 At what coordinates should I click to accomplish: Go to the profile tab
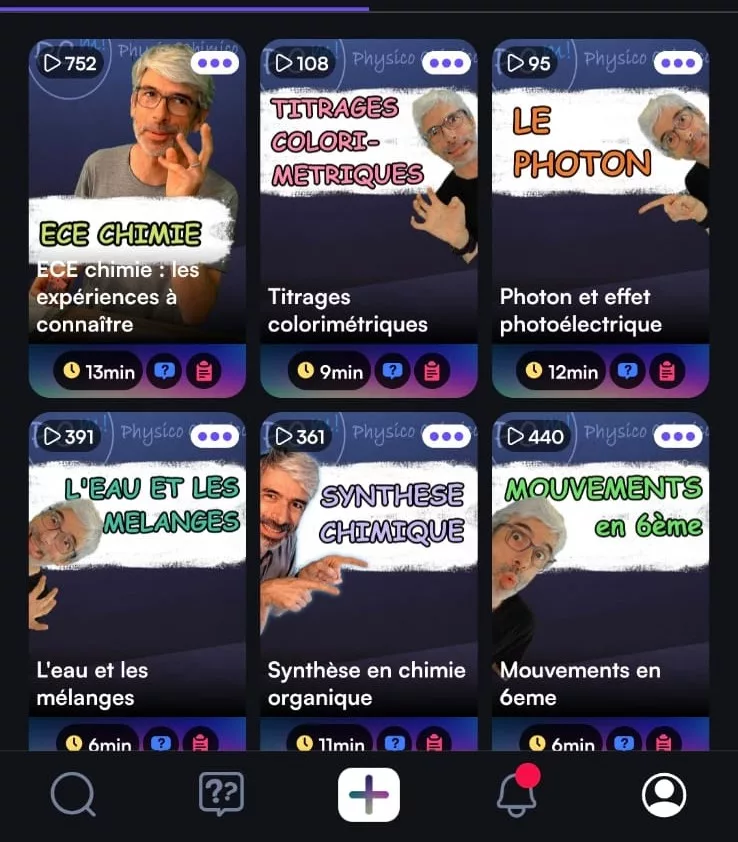pos(663,796)
